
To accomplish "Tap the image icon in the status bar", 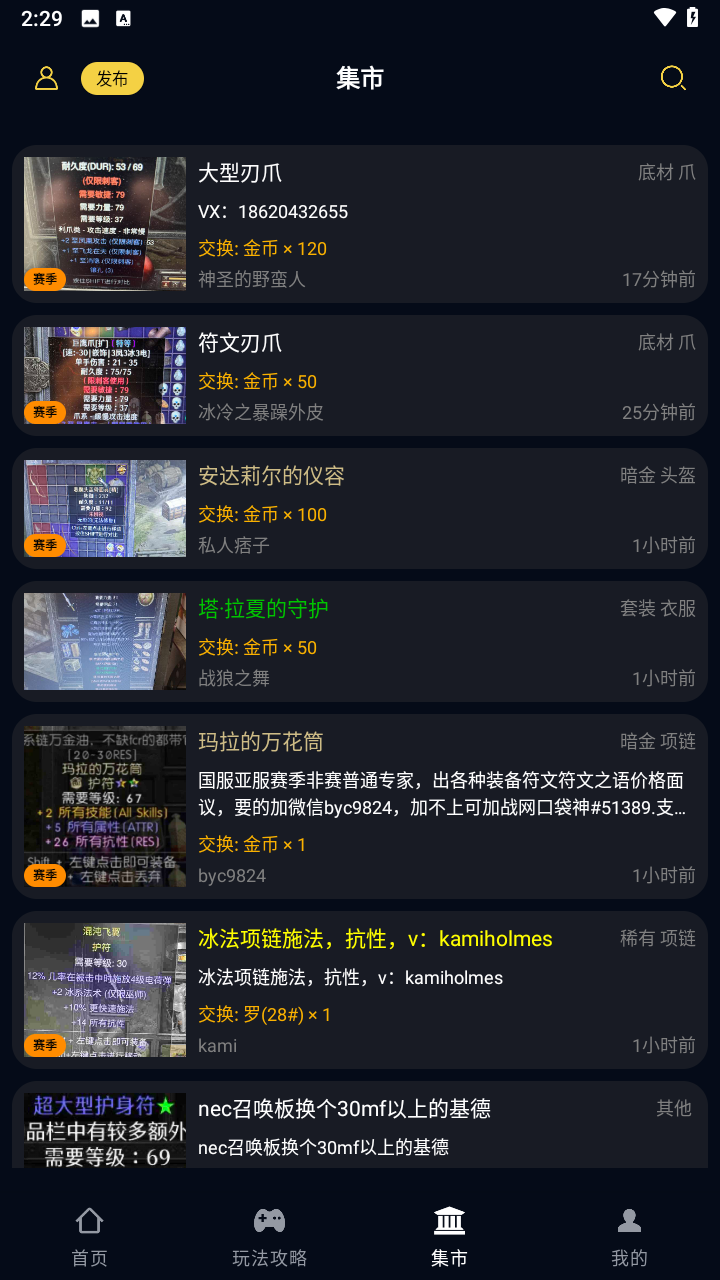I will pyautogui.click(x=91, y=17).
